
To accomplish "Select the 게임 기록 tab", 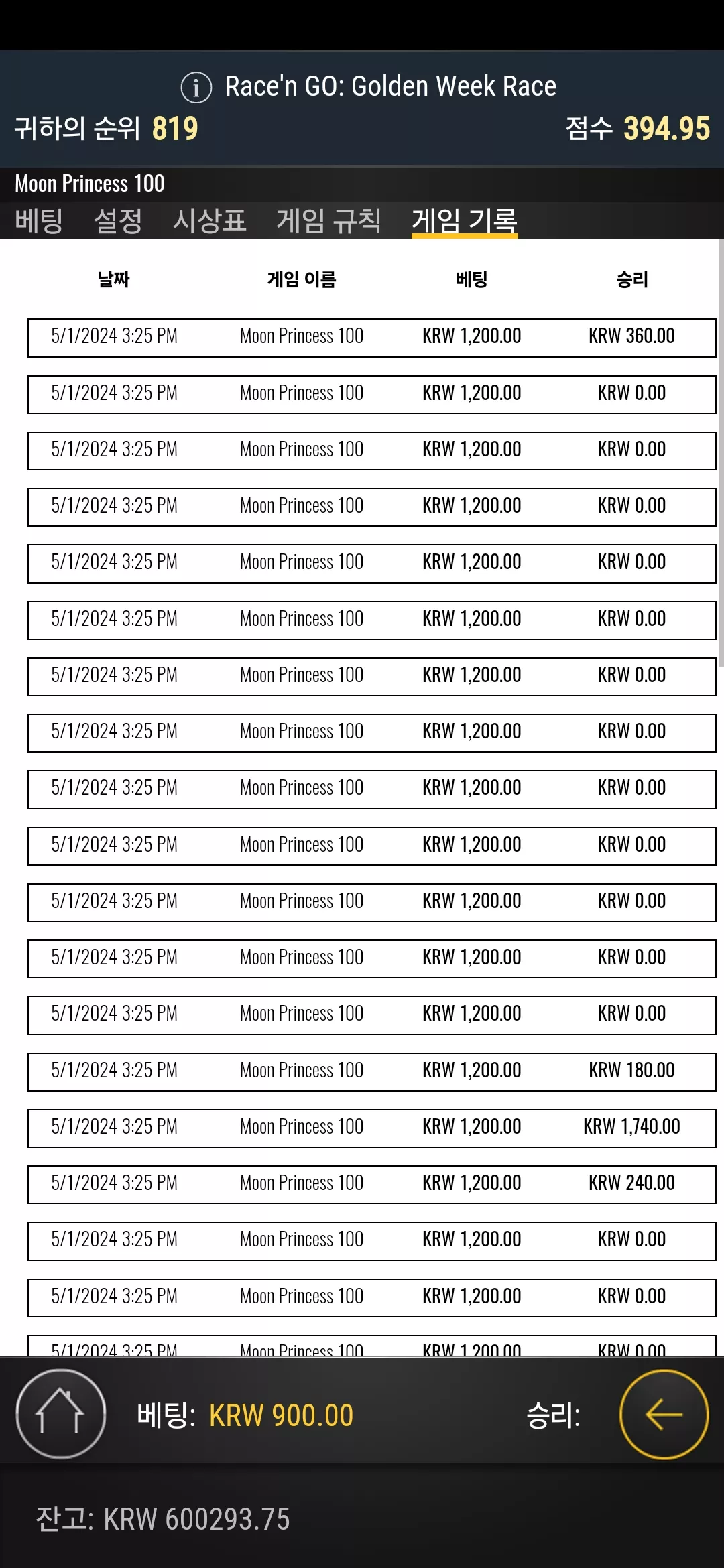I will click(465, 220).
